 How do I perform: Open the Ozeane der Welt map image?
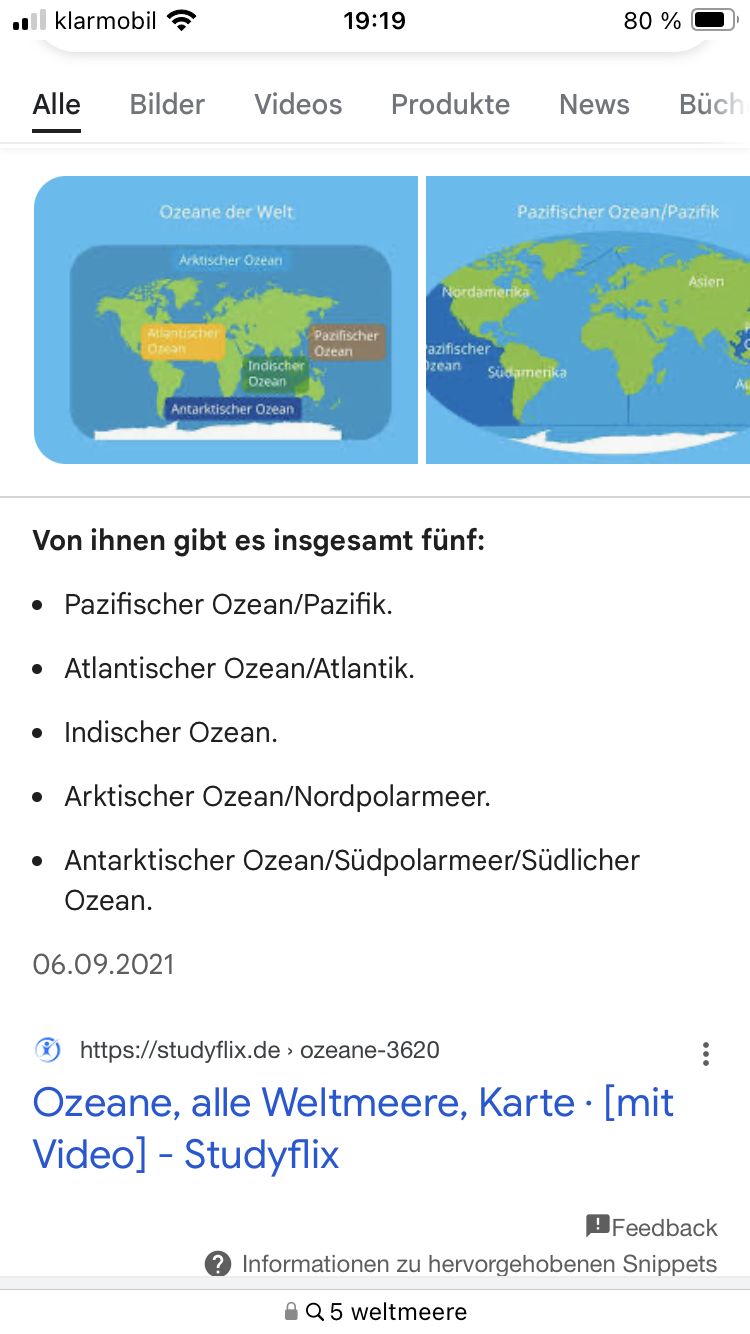(x=226, y=320)
